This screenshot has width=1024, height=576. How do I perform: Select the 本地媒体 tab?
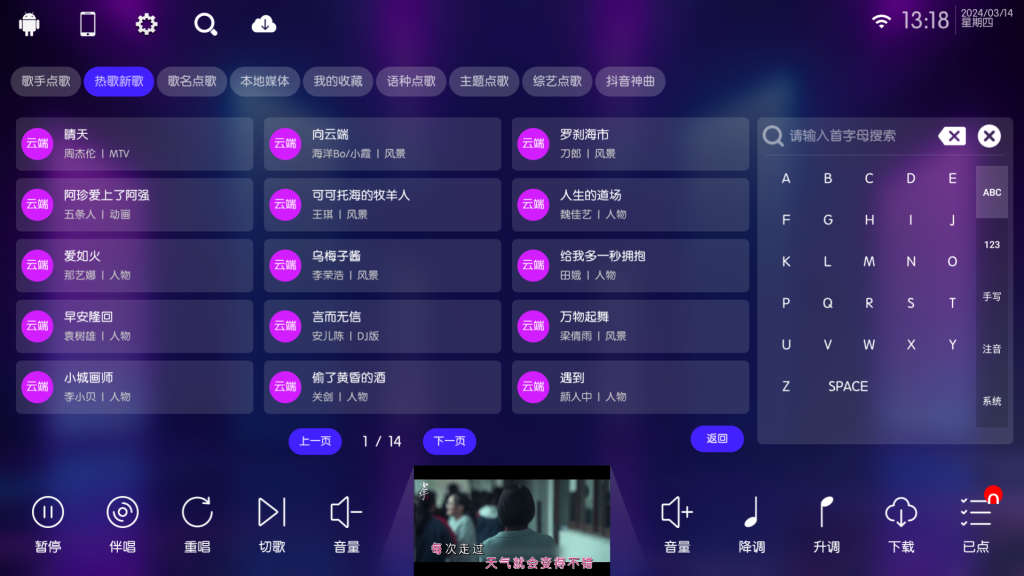pyautogui.click(x=264, y=82)
